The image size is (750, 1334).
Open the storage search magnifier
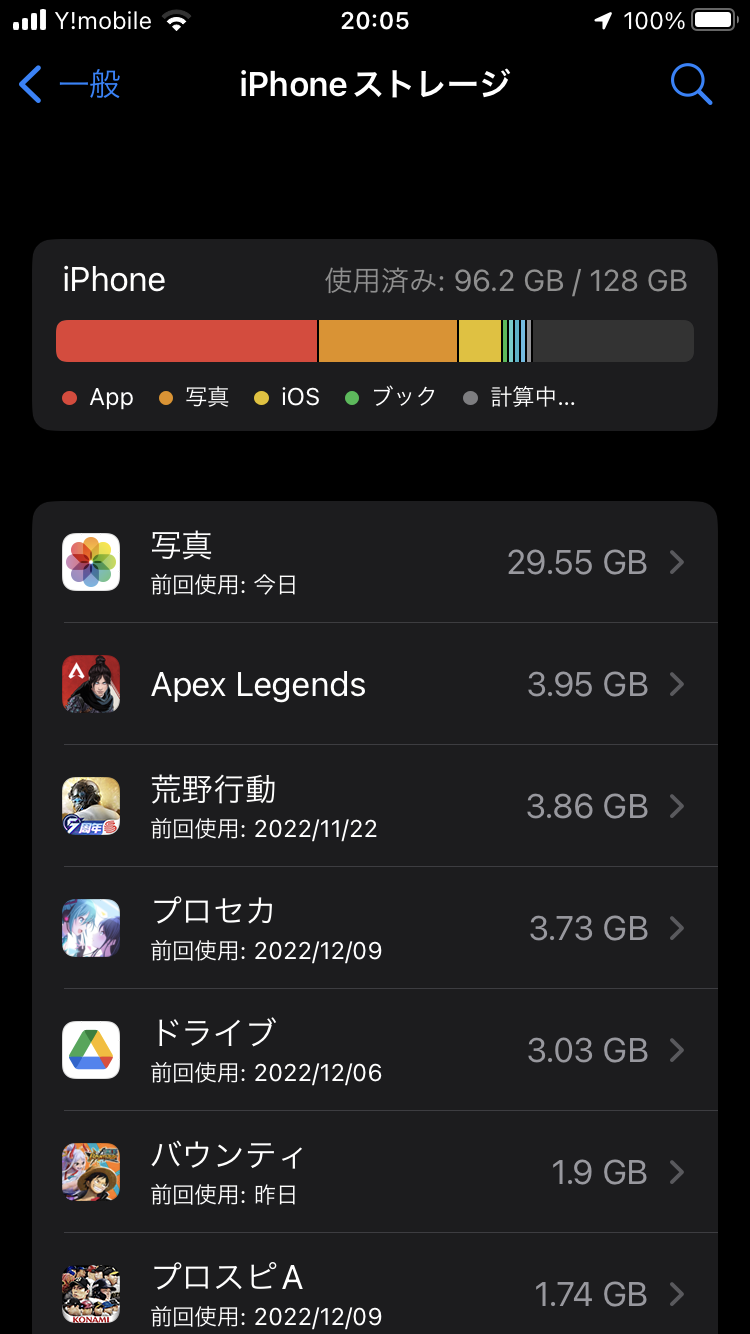click(690, 85)
